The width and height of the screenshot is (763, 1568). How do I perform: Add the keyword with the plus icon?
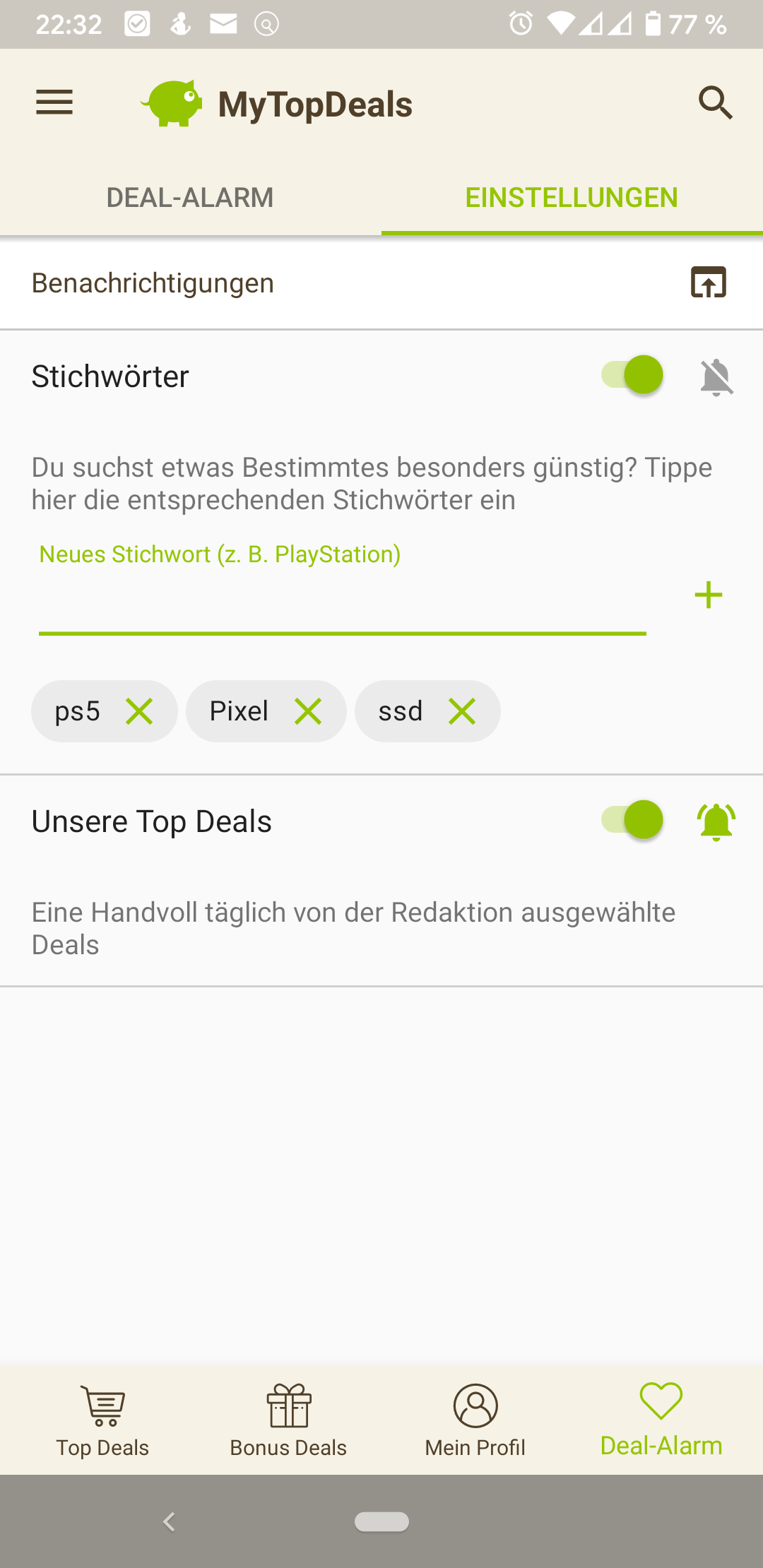point(708,595)
